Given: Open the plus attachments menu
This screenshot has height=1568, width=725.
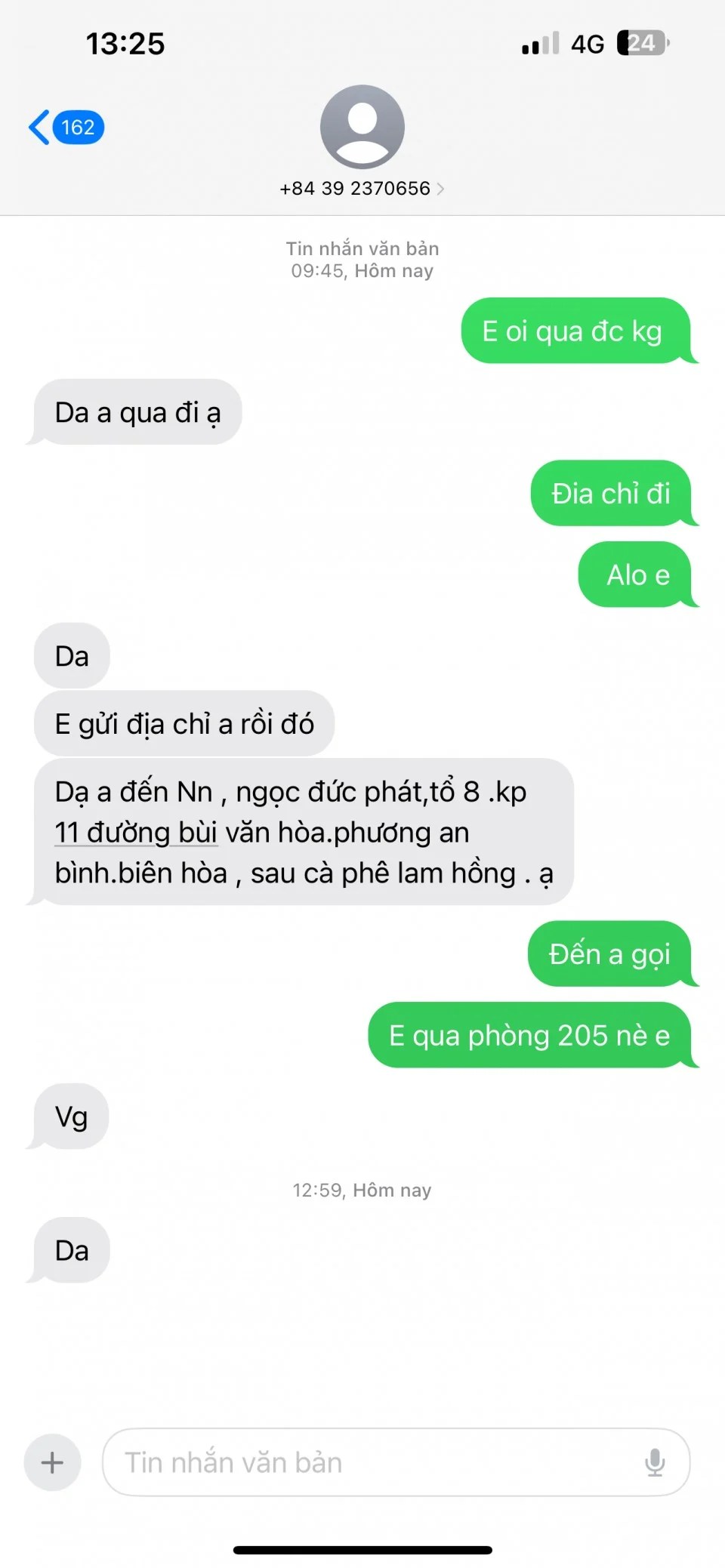Looking at the screenshot, I should coord(52,1462).
